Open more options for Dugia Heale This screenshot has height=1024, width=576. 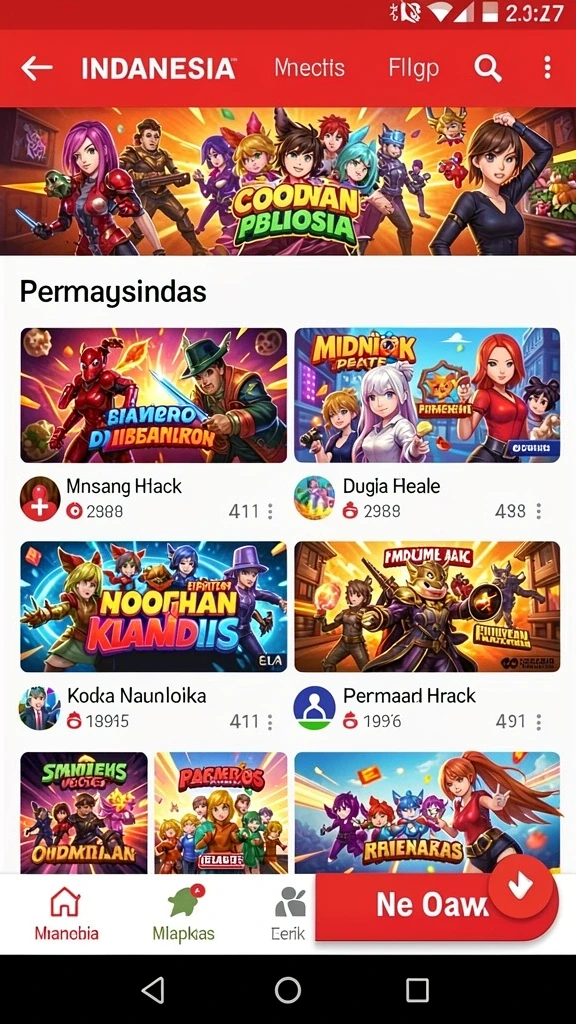(539, 511)
